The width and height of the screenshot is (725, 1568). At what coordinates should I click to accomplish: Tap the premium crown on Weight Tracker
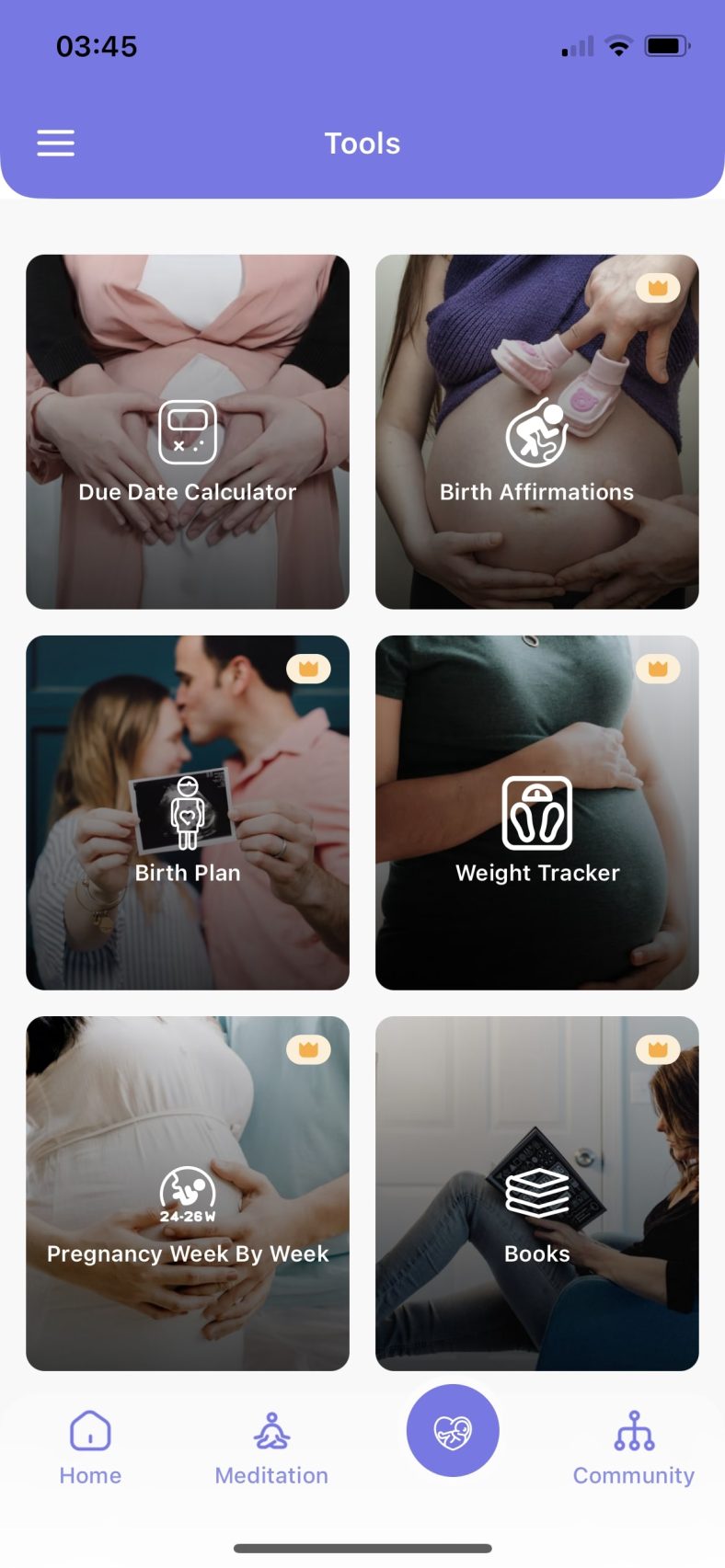[658, 669]
